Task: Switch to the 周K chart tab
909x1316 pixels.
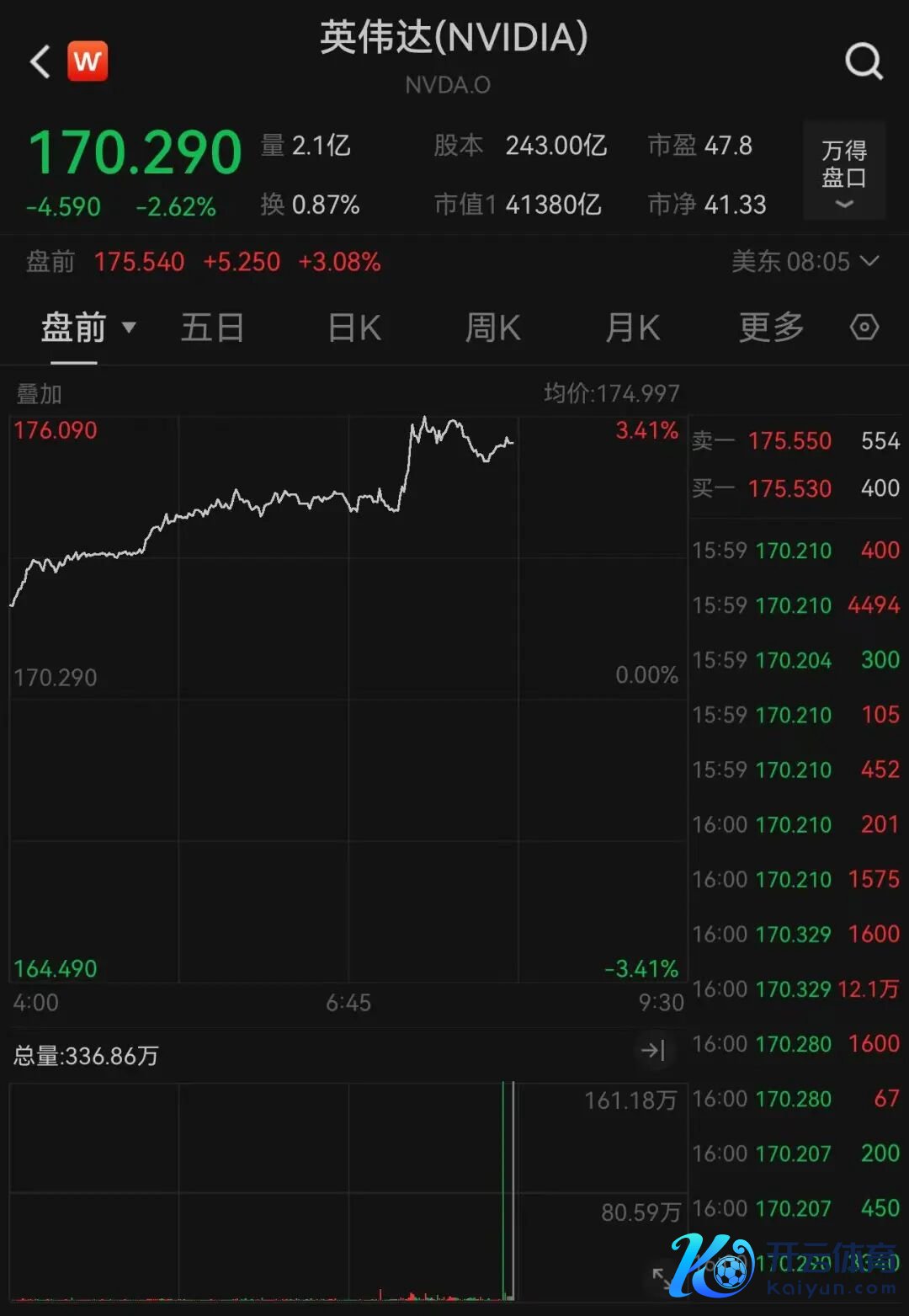Action: pos(493,328)
